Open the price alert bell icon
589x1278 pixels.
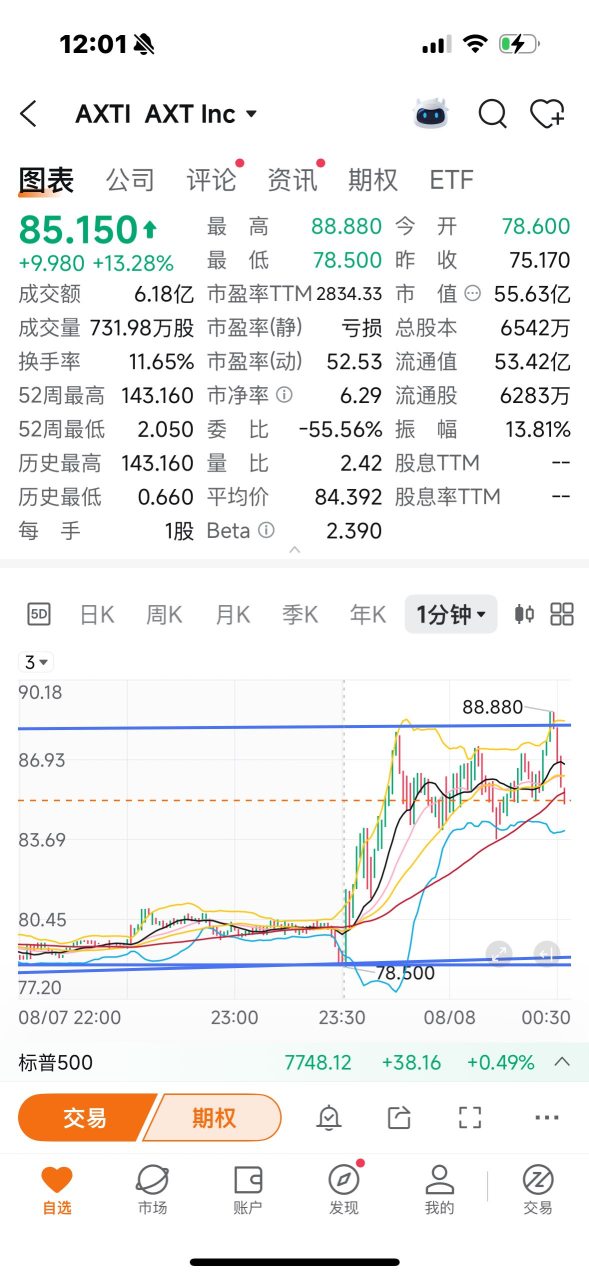[329, 1118]
